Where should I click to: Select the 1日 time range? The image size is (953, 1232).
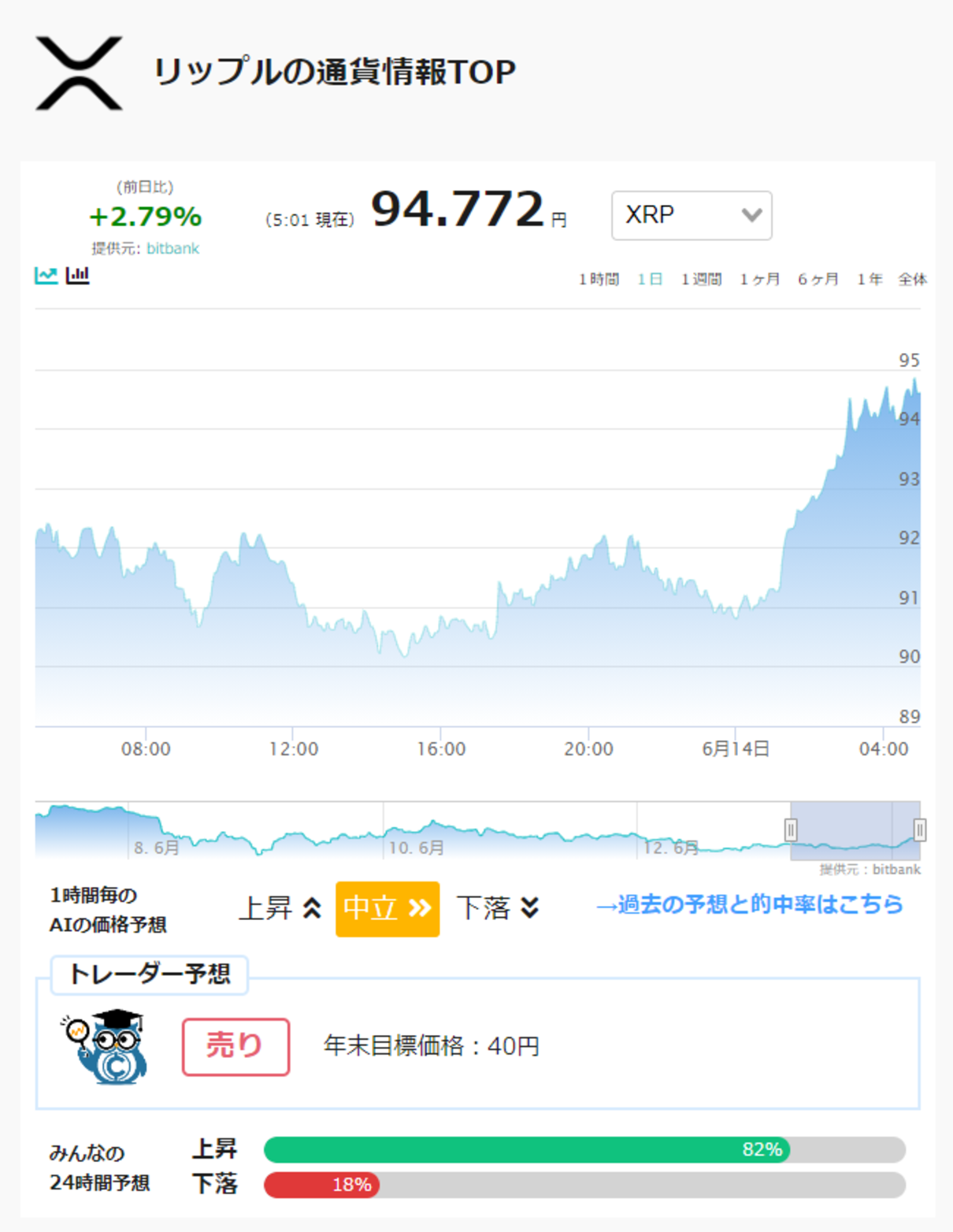650,279
